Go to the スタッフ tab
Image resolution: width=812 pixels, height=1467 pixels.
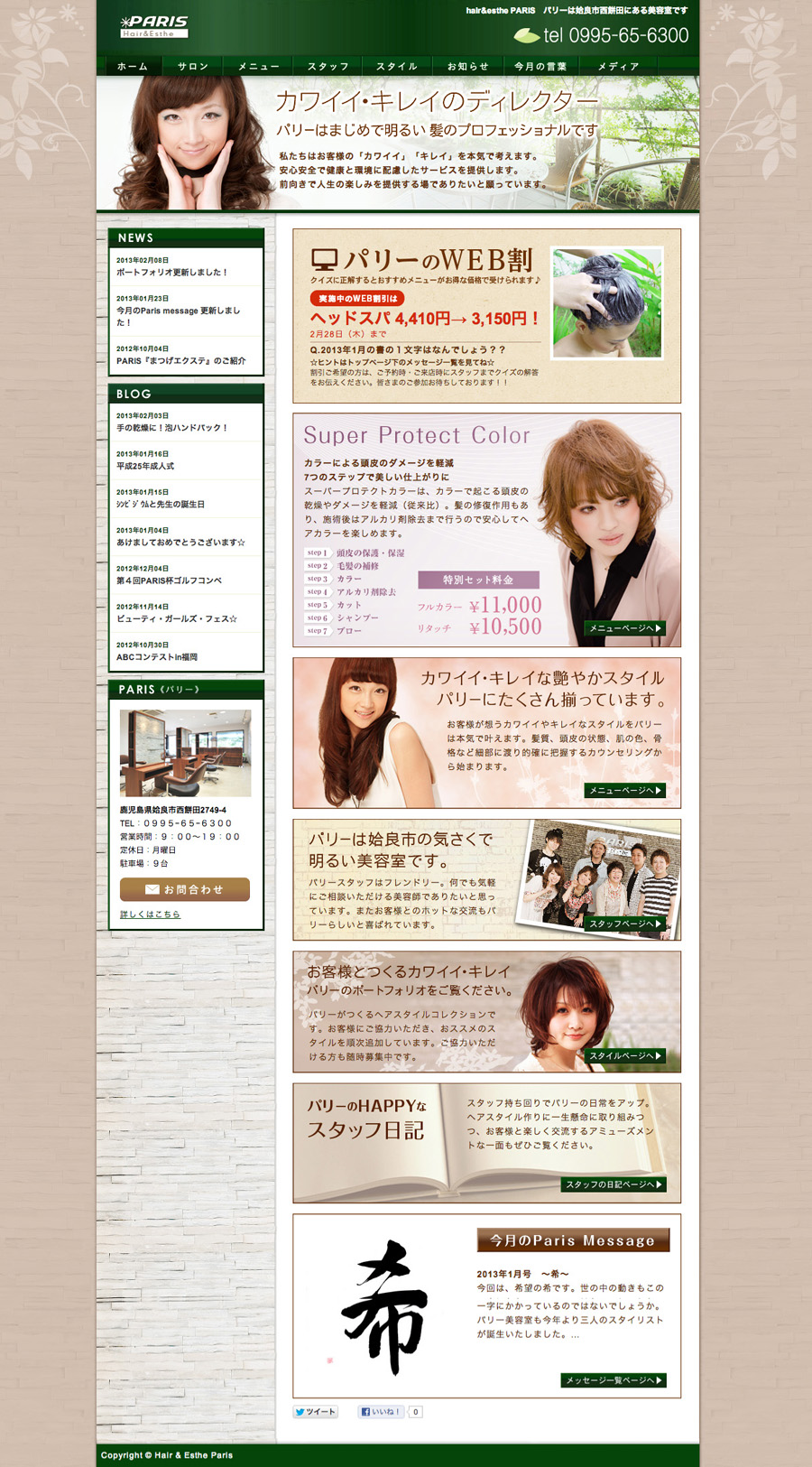(x=328, y=66)
